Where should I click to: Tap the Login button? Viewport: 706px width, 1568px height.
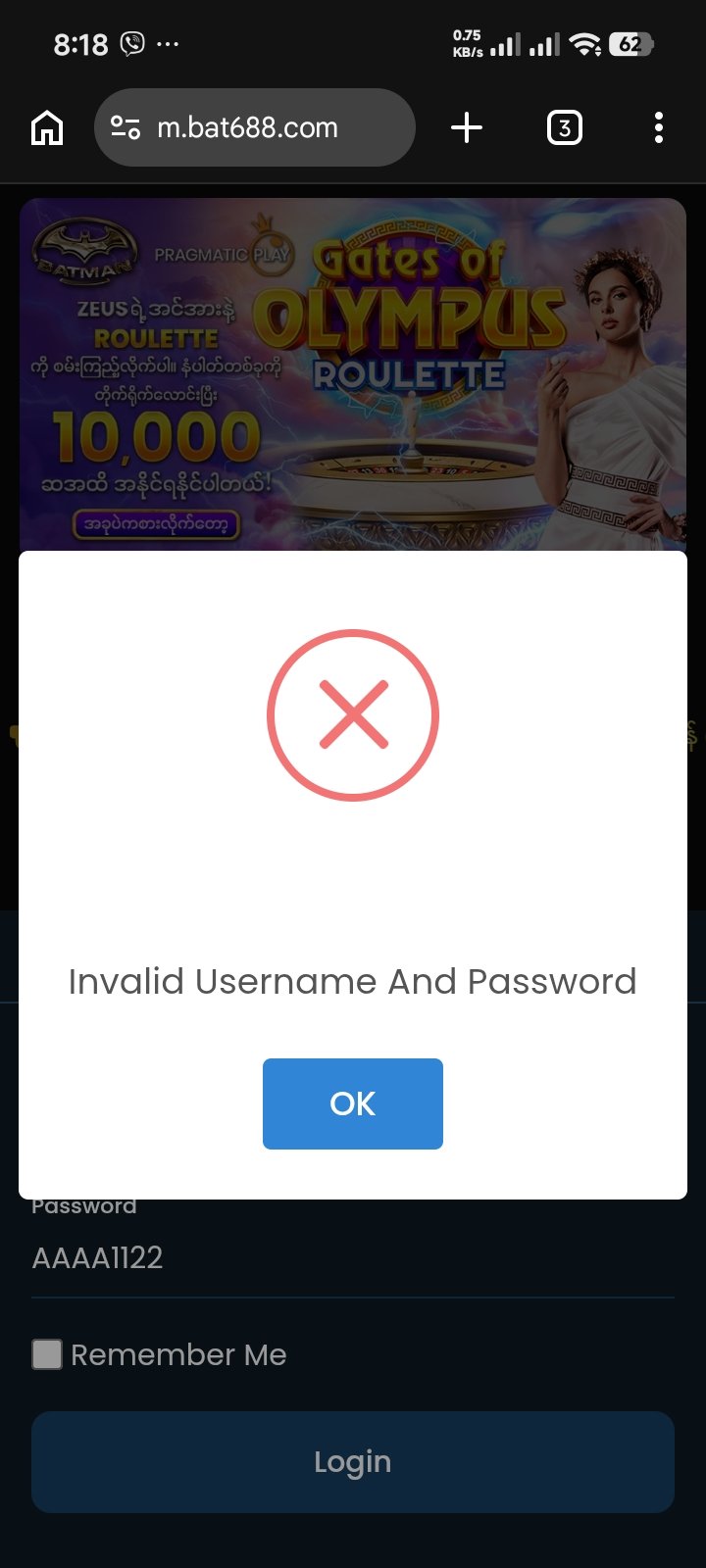point(352,1461)
